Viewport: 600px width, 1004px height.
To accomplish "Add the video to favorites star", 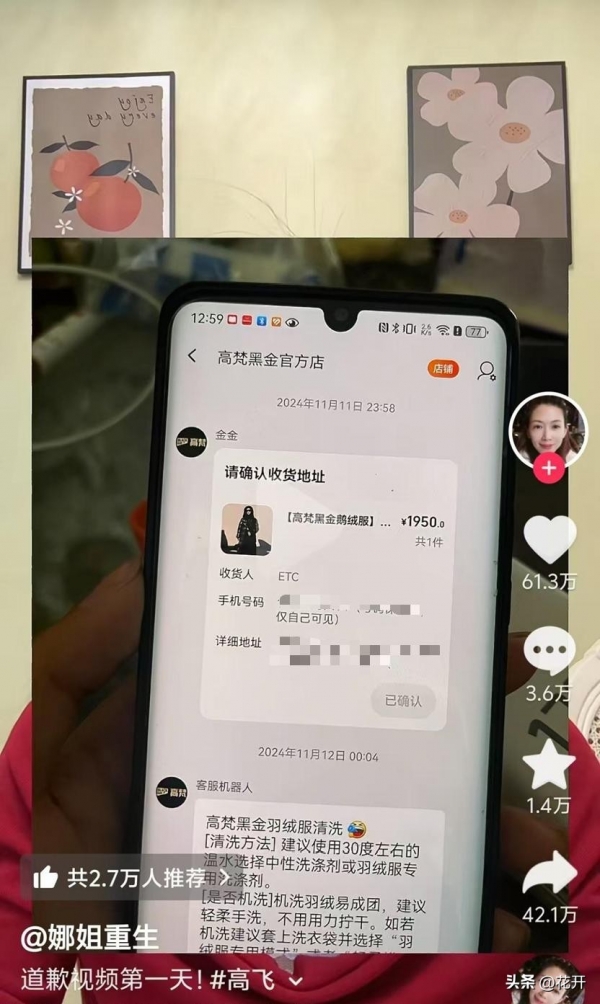I will pyautogui.click(x=549, y=765).
